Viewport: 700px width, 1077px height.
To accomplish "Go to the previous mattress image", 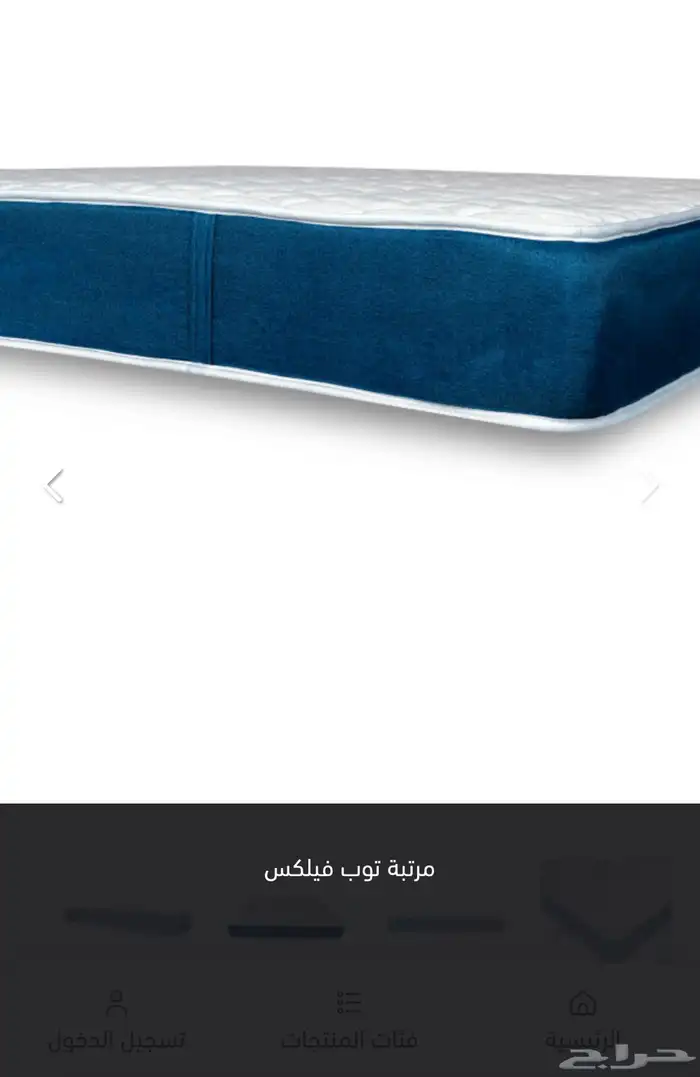I will click(x=54, y=486).
